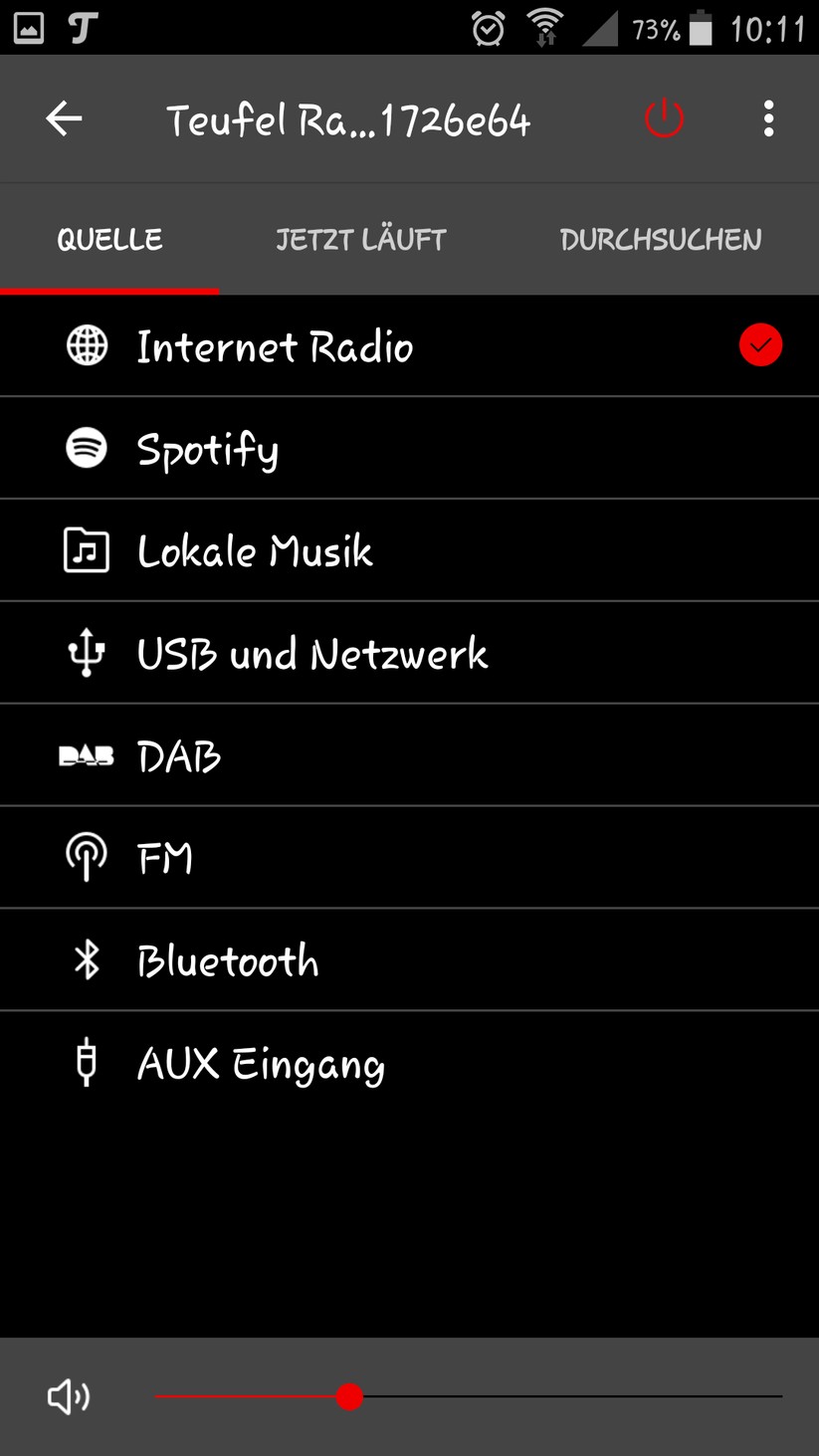The width and height of the screenshot is (819, 1456).
Task: Switch to the Jetzt Läuft tab
Action: click(360, 240)
